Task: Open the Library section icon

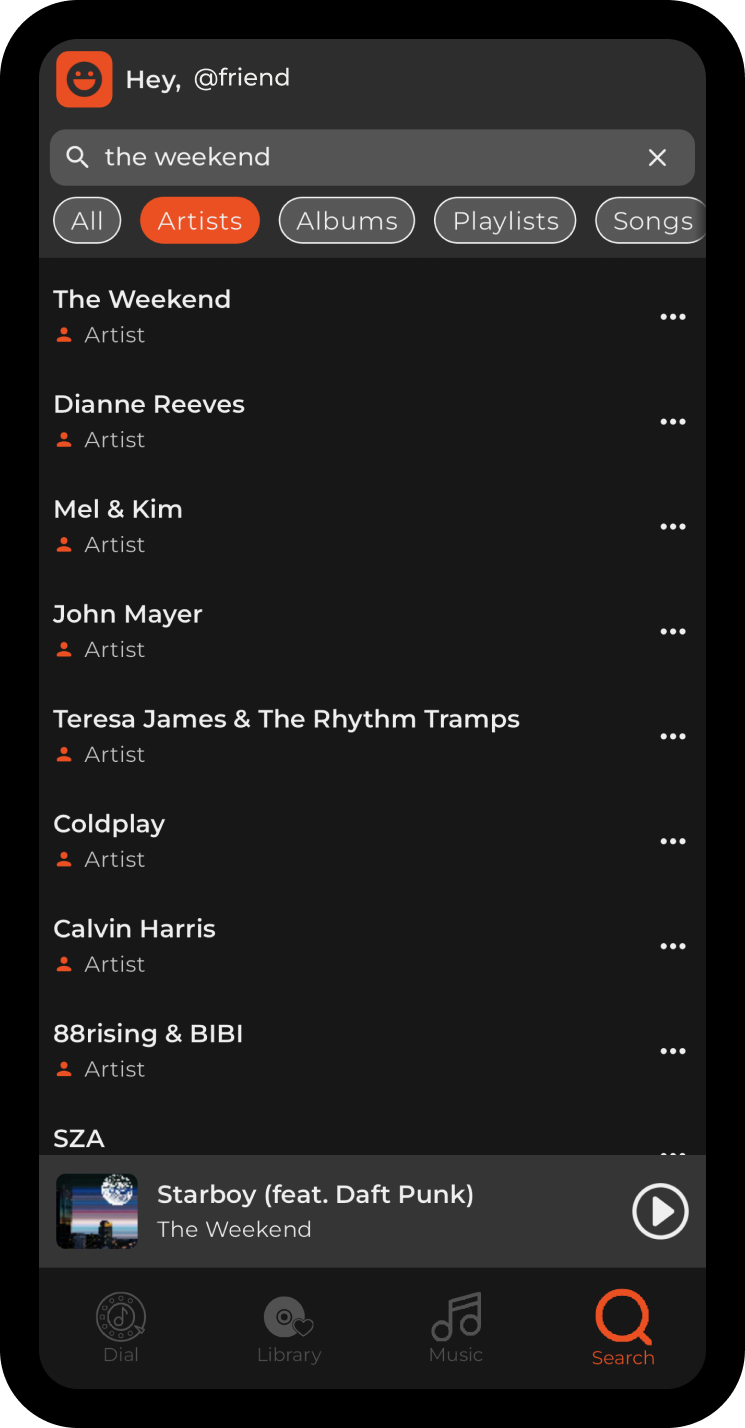Action: (289, 1318)
